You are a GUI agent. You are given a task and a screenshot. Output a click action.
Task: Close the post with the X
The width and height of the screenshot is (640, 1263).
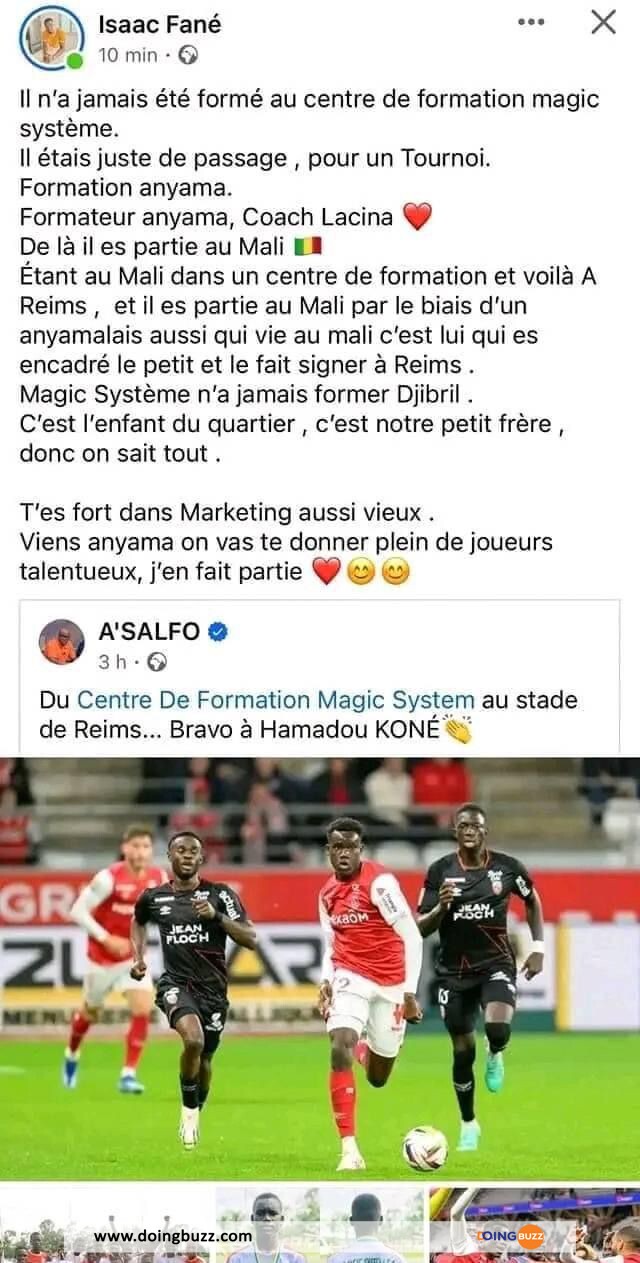coord(604,22)
